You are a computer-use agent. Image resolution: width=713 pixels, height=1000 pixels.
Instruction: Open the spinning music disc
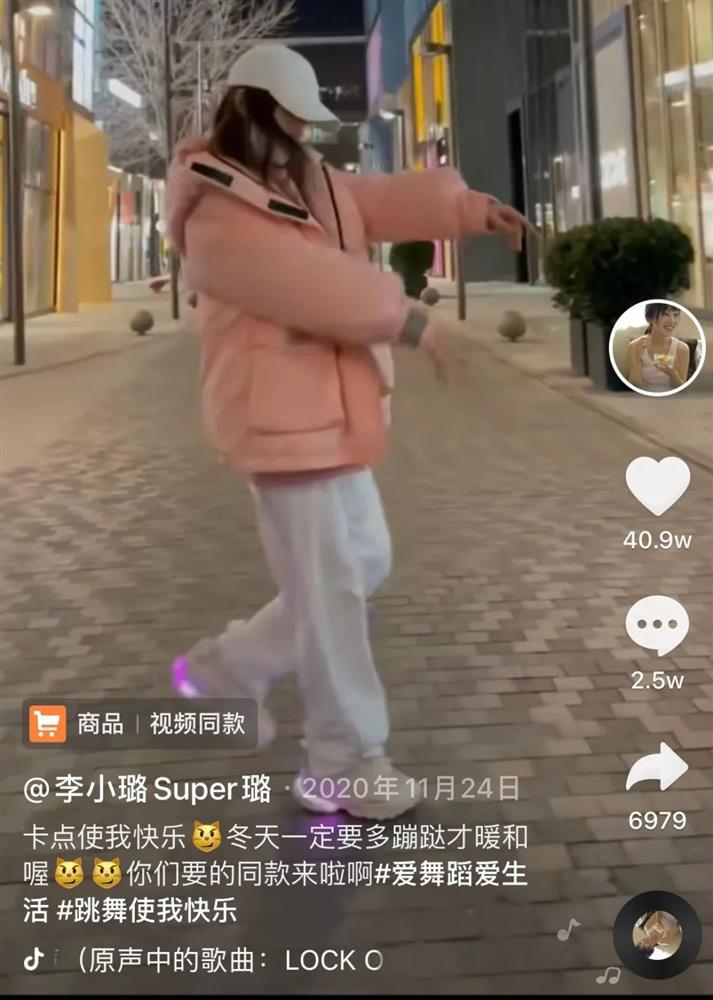[657, 935]
